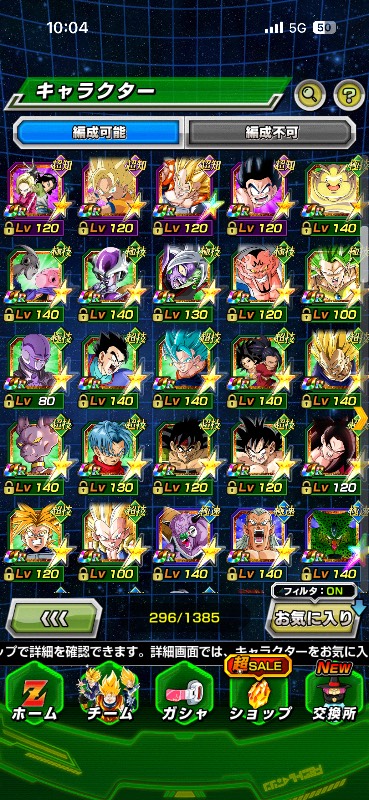Select the Beerus character card Lv 140

[x=37, y=456]
